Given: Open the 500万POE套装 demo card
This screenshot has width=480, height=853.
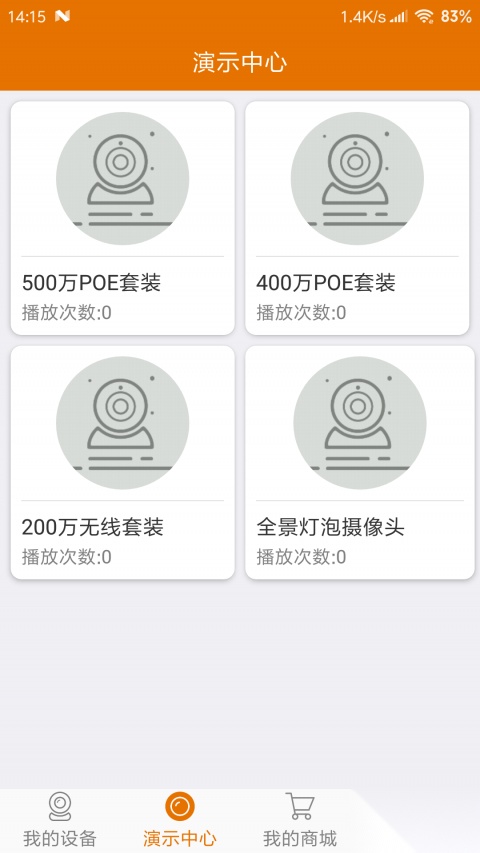Looking at the screenshot, I should tap(122, 218).
